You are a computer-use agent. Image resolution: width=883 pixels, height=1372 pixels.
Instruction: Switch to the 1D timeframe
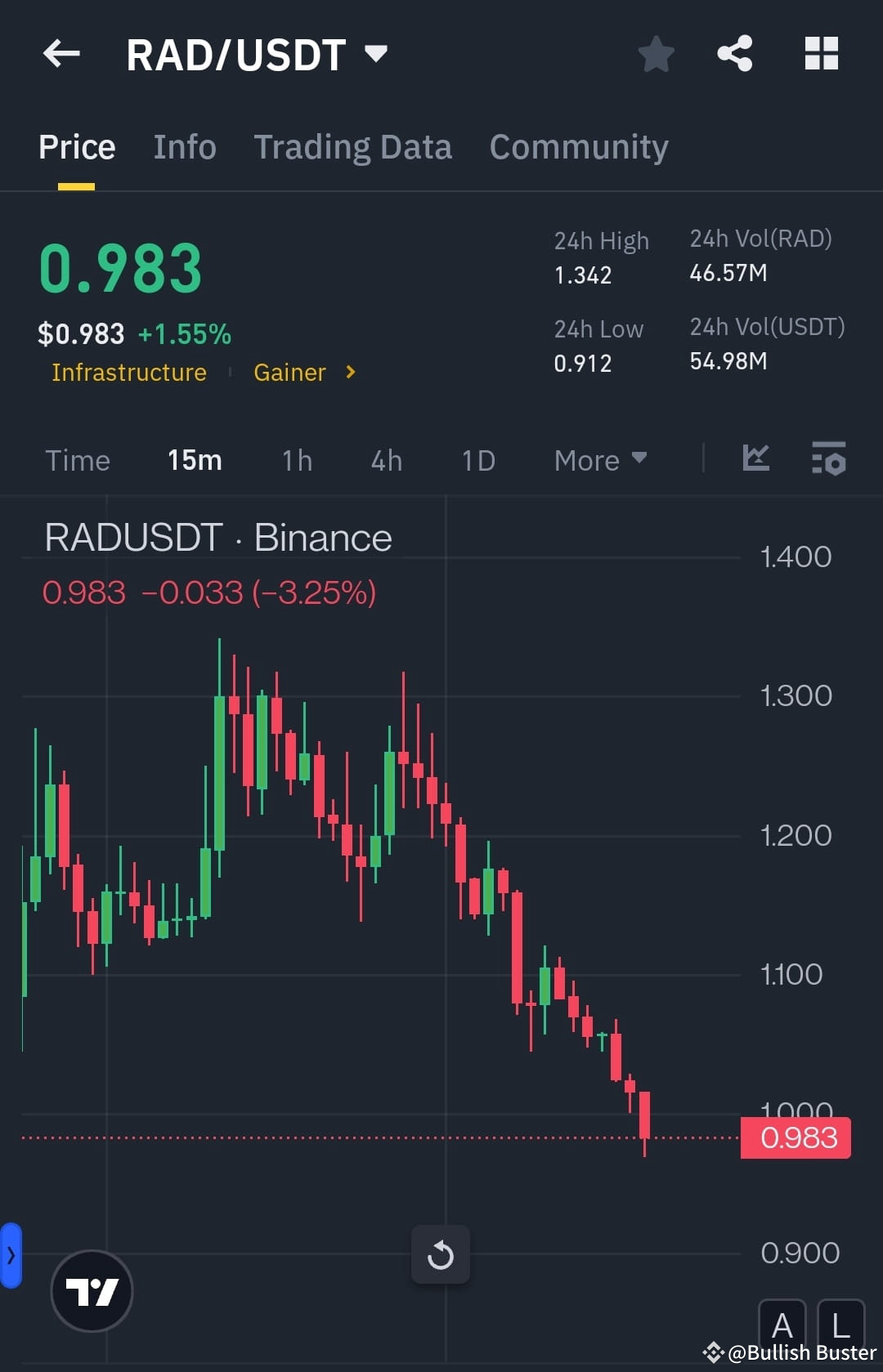[x=478, y=460]
